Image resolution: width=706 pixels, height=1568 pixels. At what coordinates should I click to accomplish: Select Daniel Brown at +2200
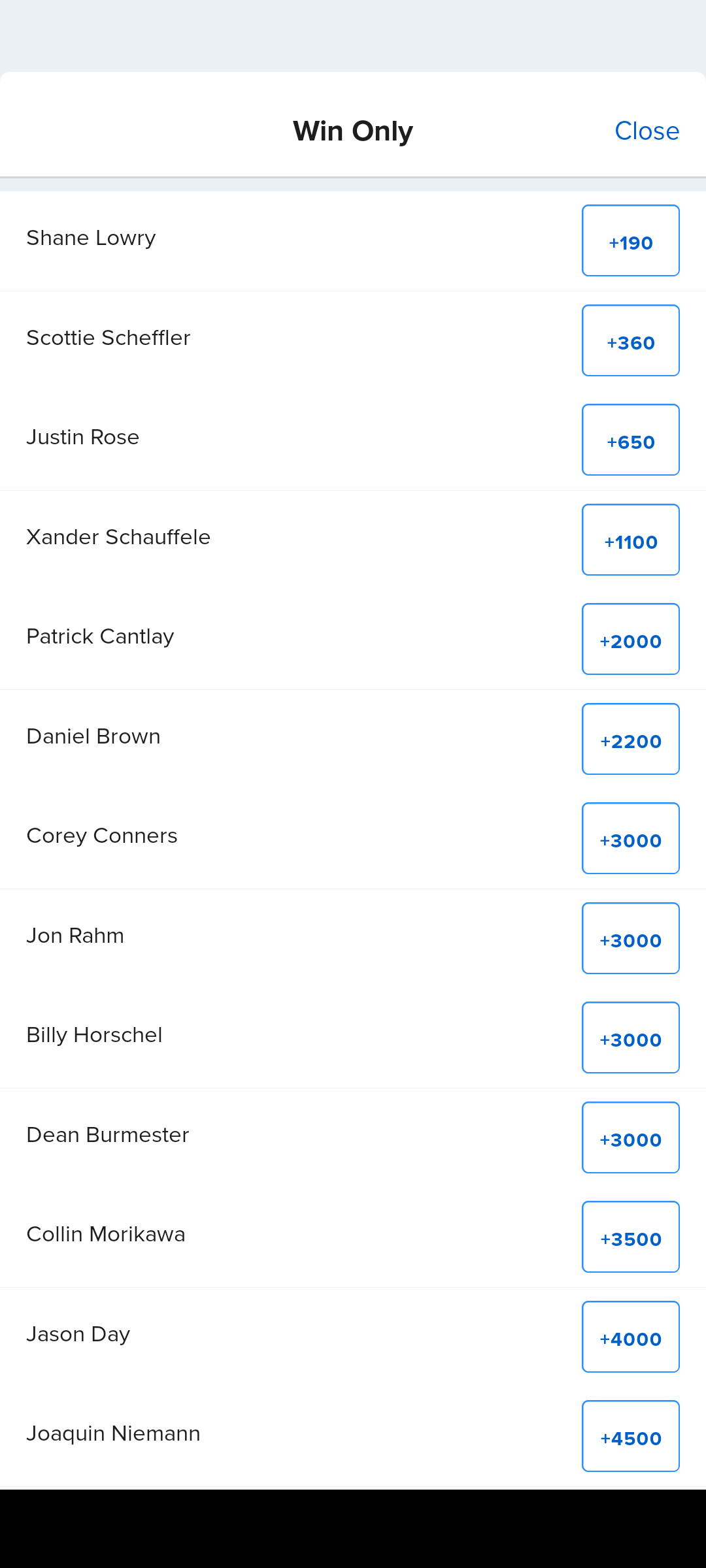630,739
